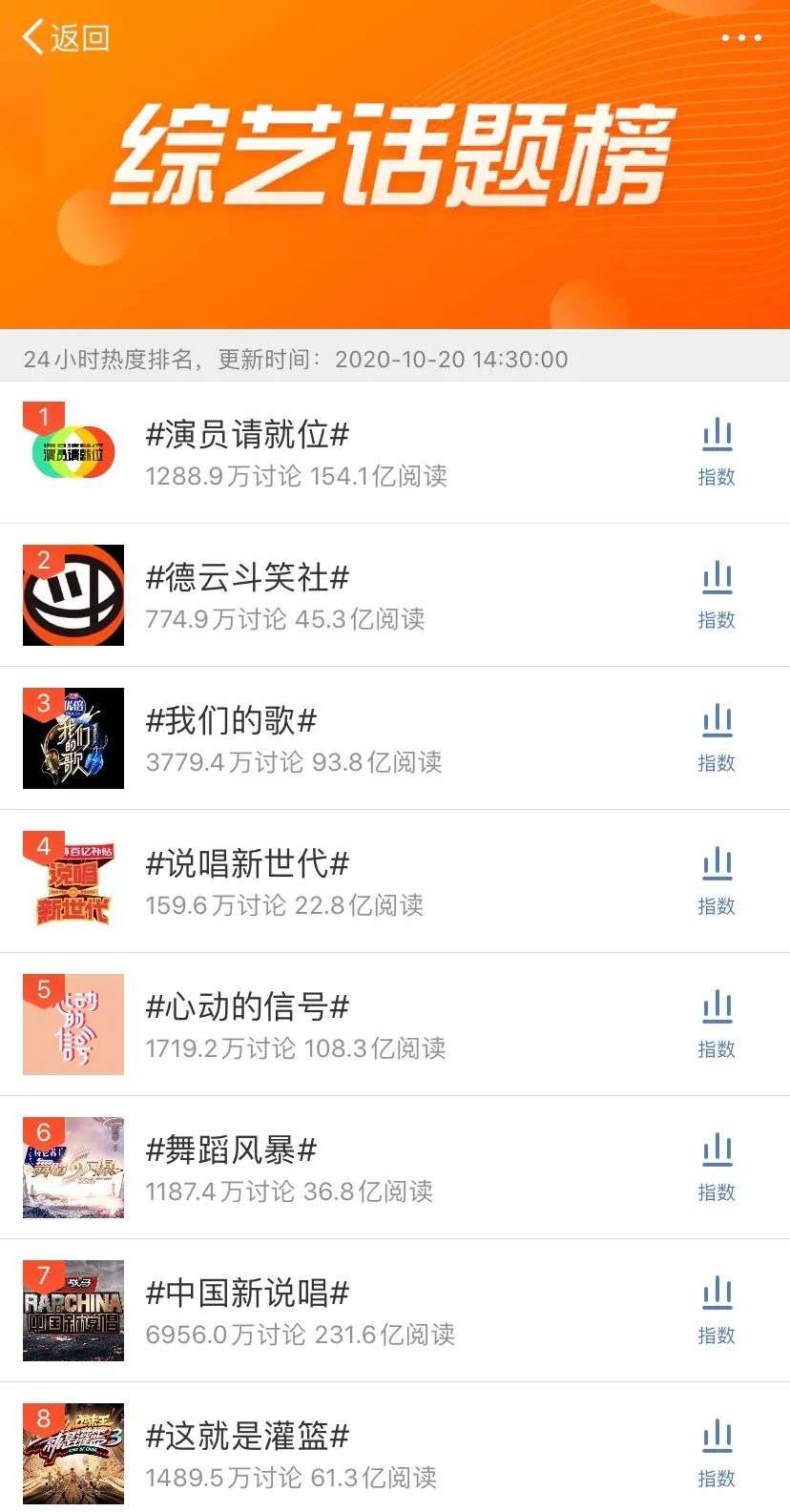
Task: View 指数 for #我们的歌#
Action: [717, 738]
